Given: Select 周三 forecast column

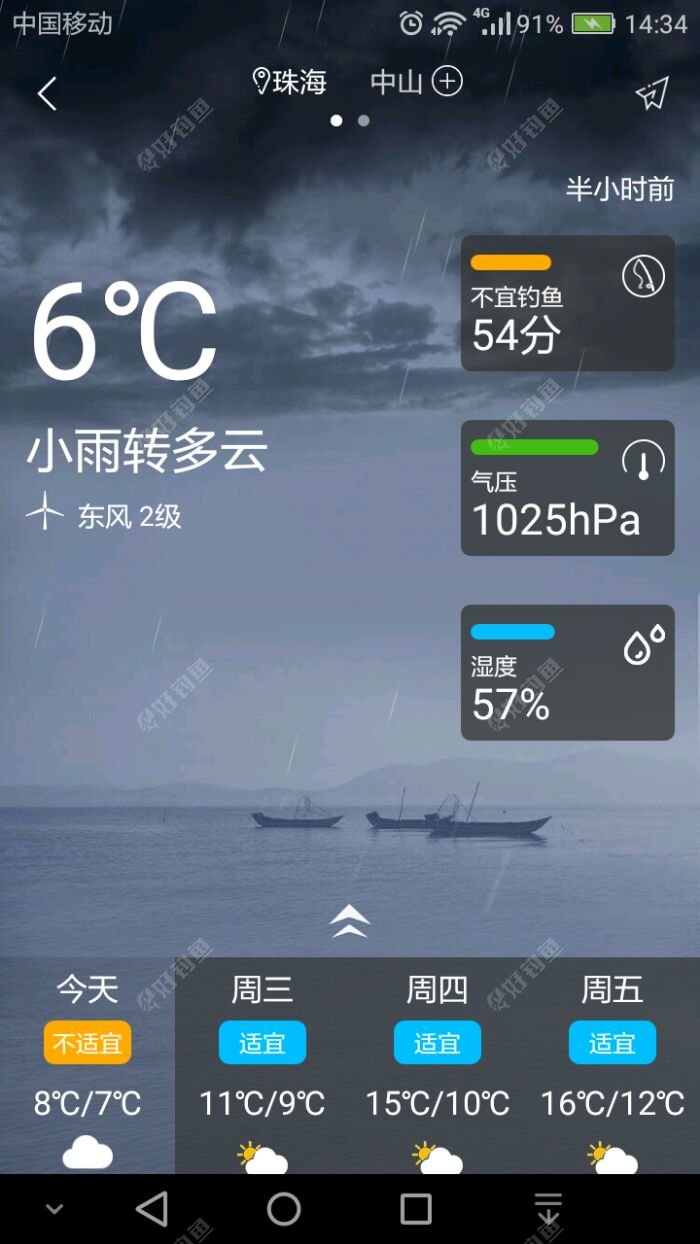Looking at the screenshot, I should click(262, 1065).
